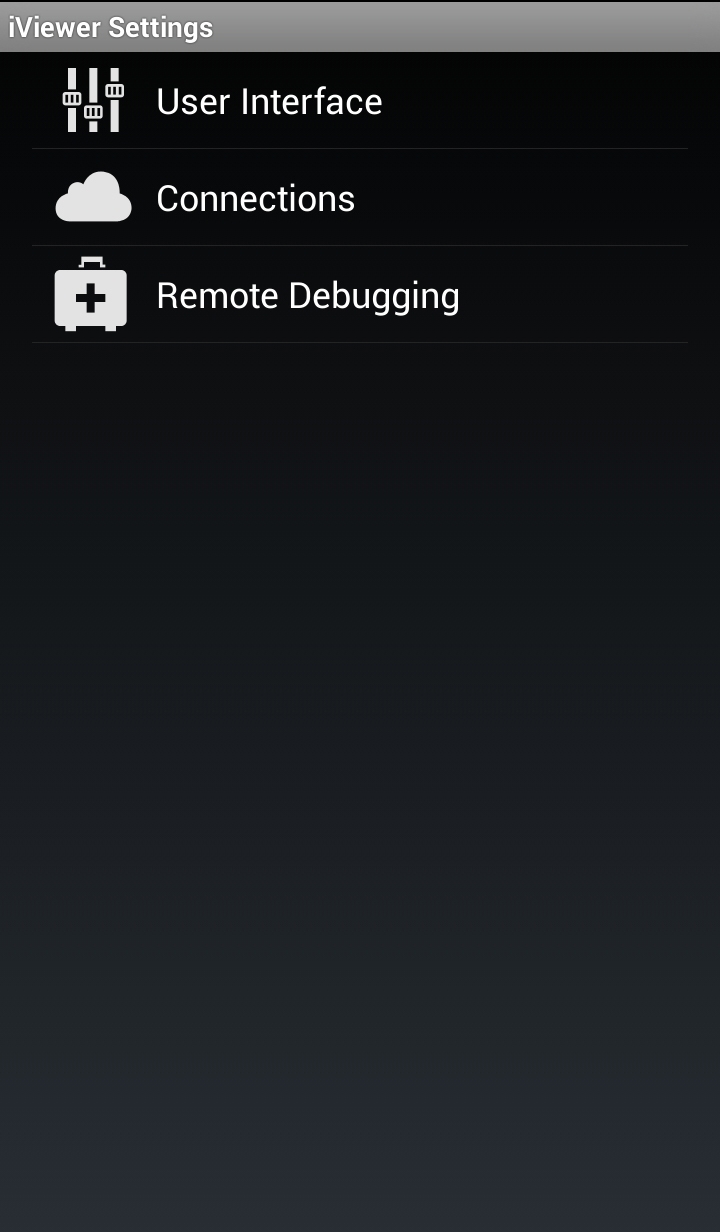Open the Connections settings row

click(360, 198)
